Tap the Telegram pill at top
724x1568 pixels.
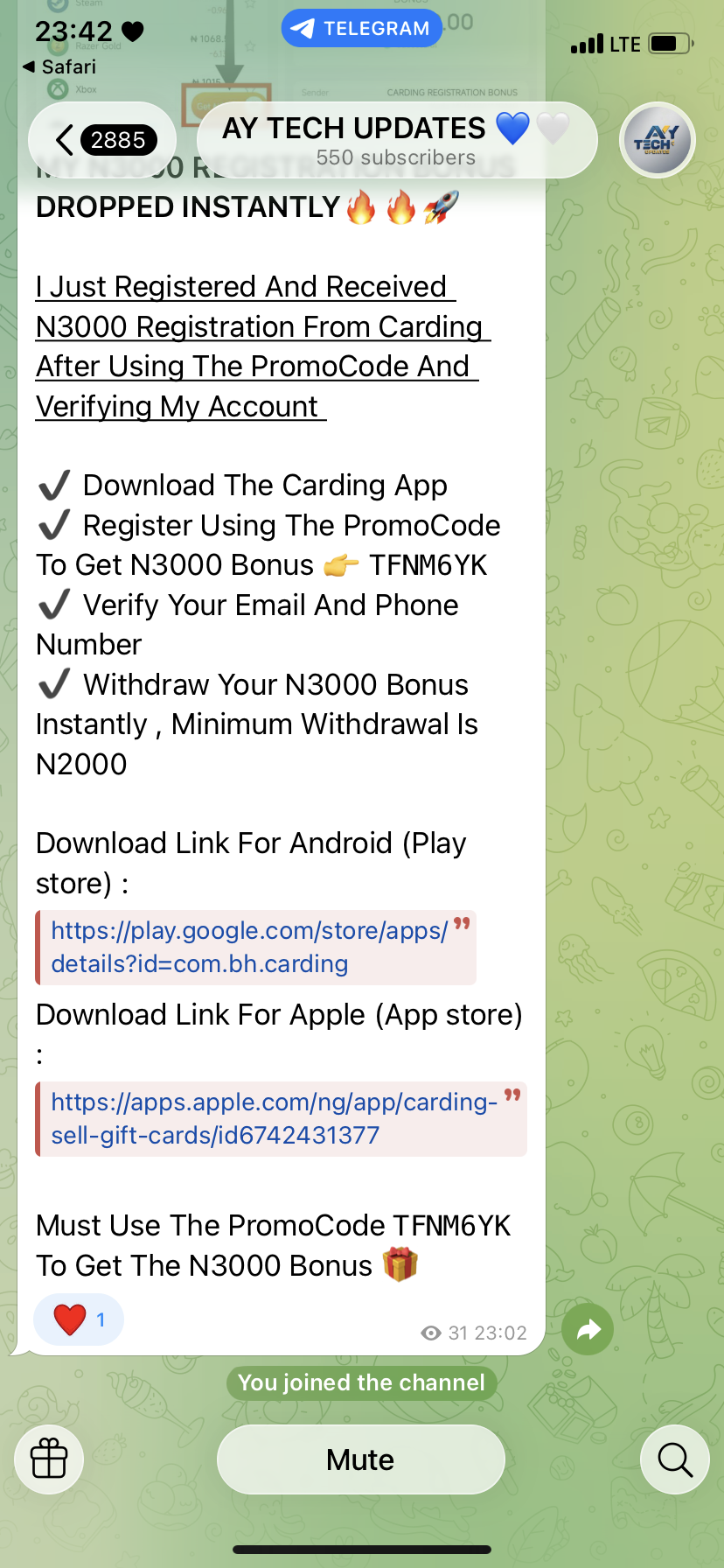click(361, 28)
